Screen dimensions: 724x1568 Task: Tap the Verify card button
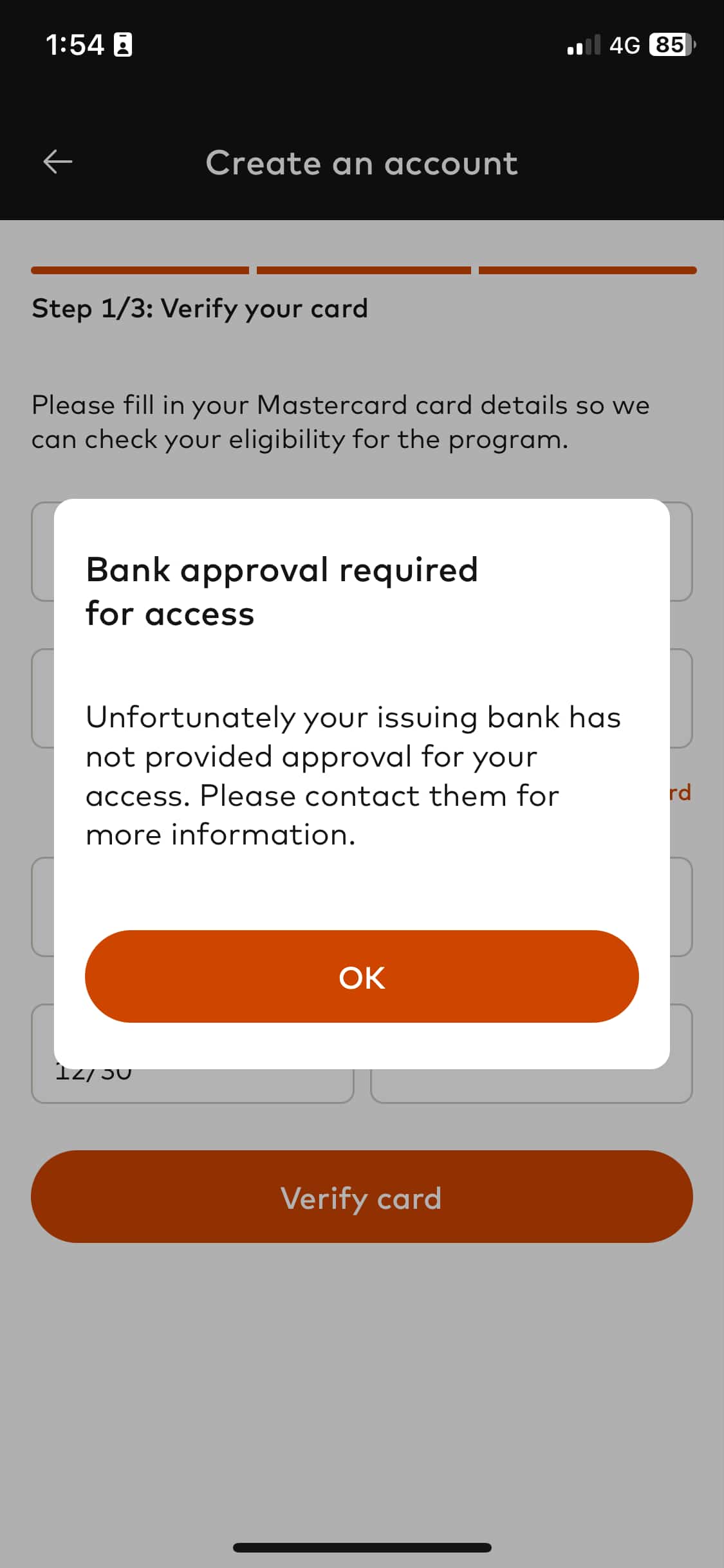362,1197
